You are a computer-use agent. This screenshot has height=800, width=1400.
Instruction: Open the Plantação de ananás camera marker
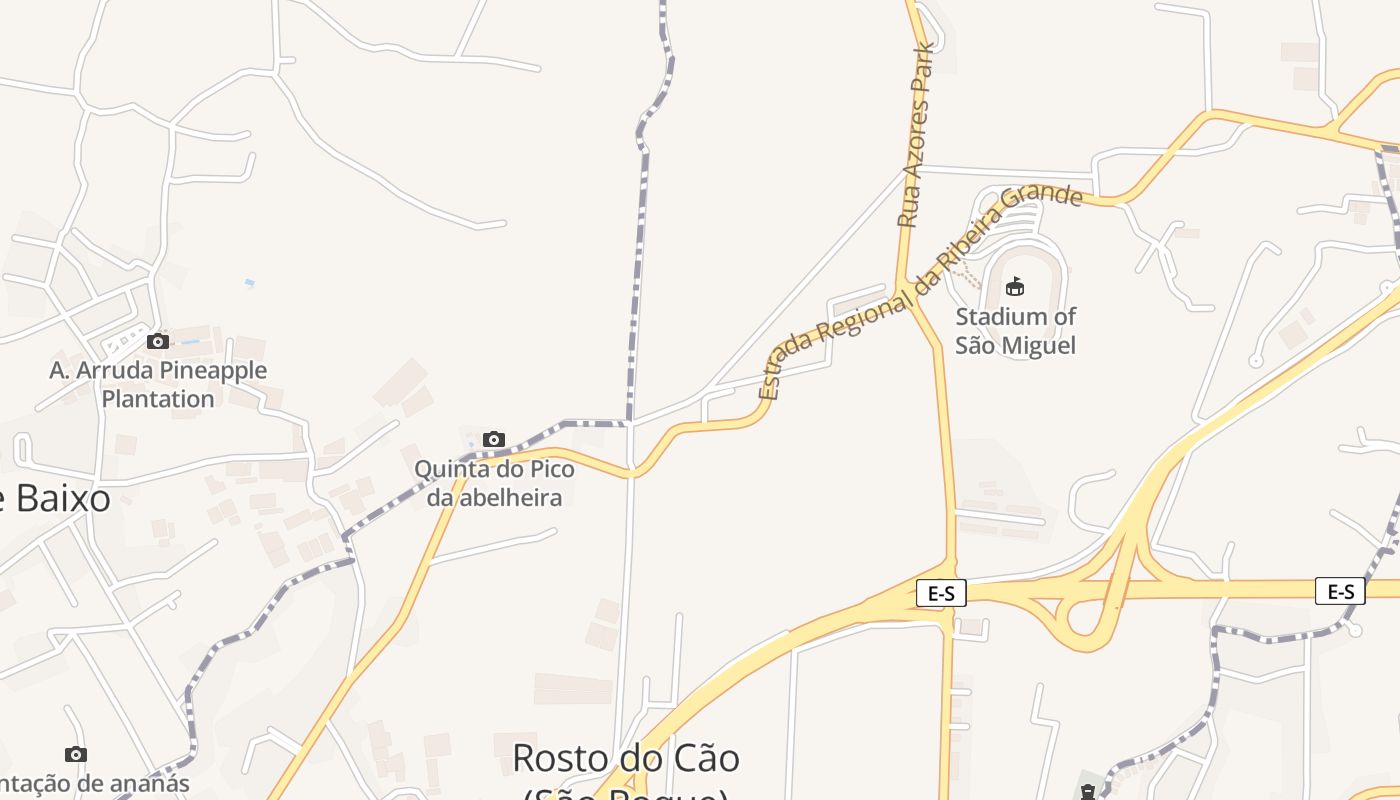75,755
